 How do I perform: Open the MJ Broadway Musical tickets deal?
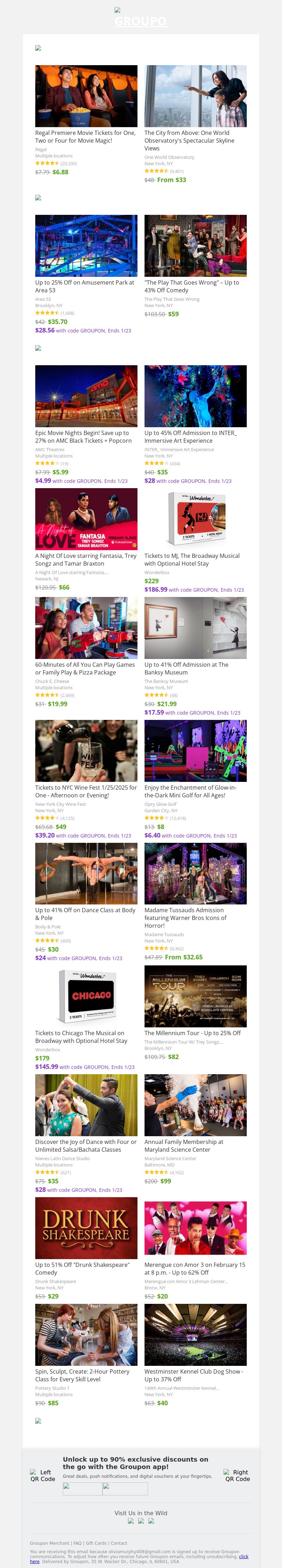[195, 559]
